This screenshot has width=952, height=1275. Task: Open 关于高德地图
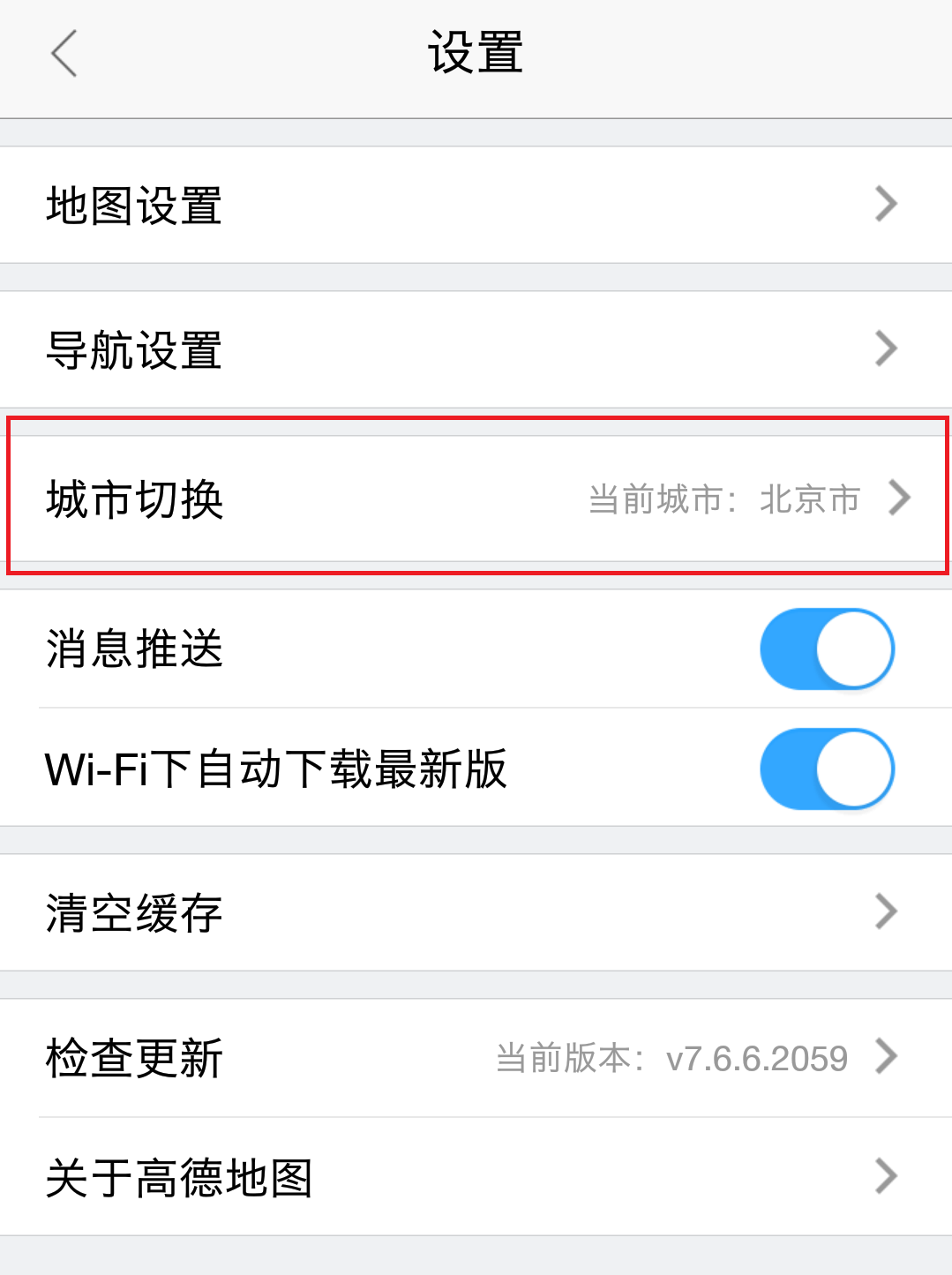coord(476,1177)
